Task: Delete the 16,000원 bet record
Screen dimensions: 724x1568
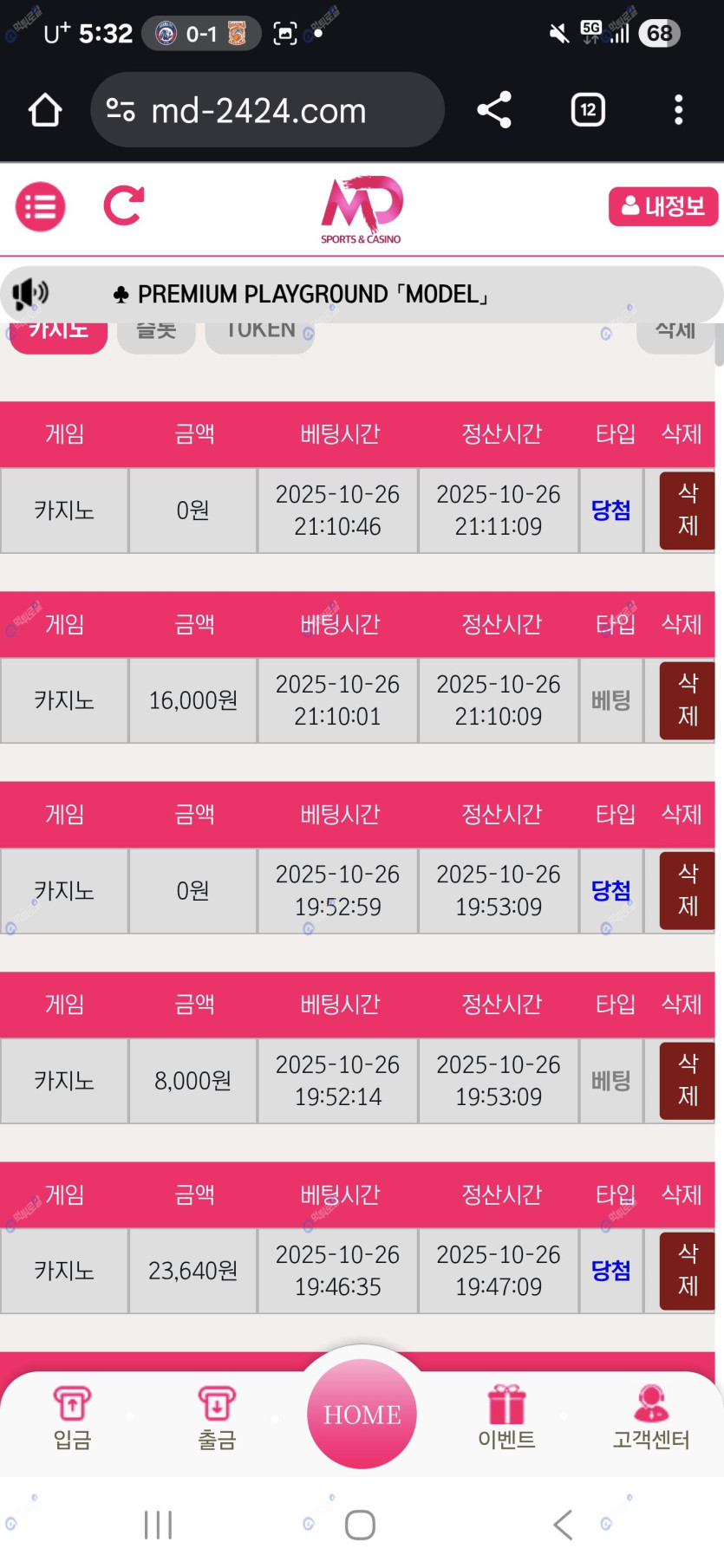Action: pyautogui.click(x=687, y=700)
